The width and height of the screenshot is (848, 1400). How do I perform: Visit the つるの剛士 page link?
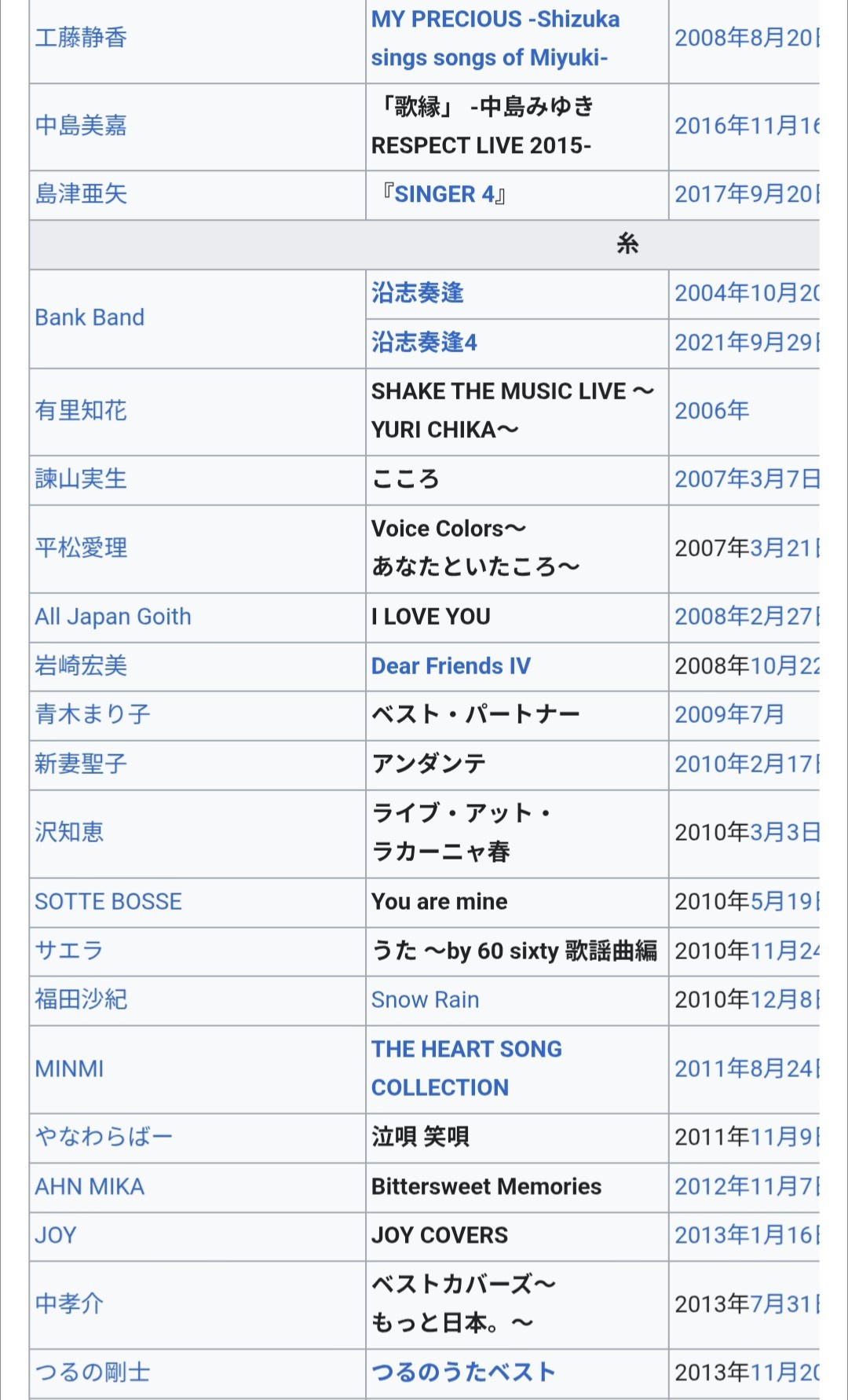(93, 1372)
